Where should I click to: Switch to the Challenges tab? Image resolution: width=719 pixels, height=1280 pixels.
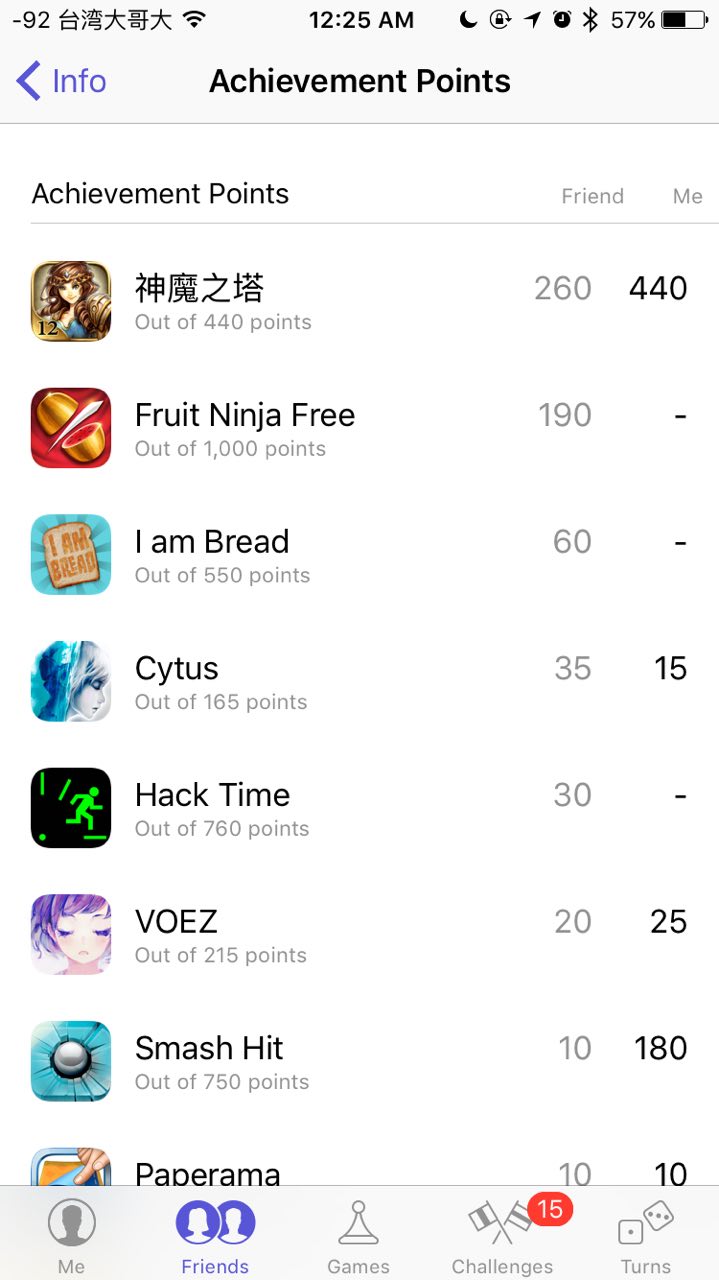[502, 1236]
